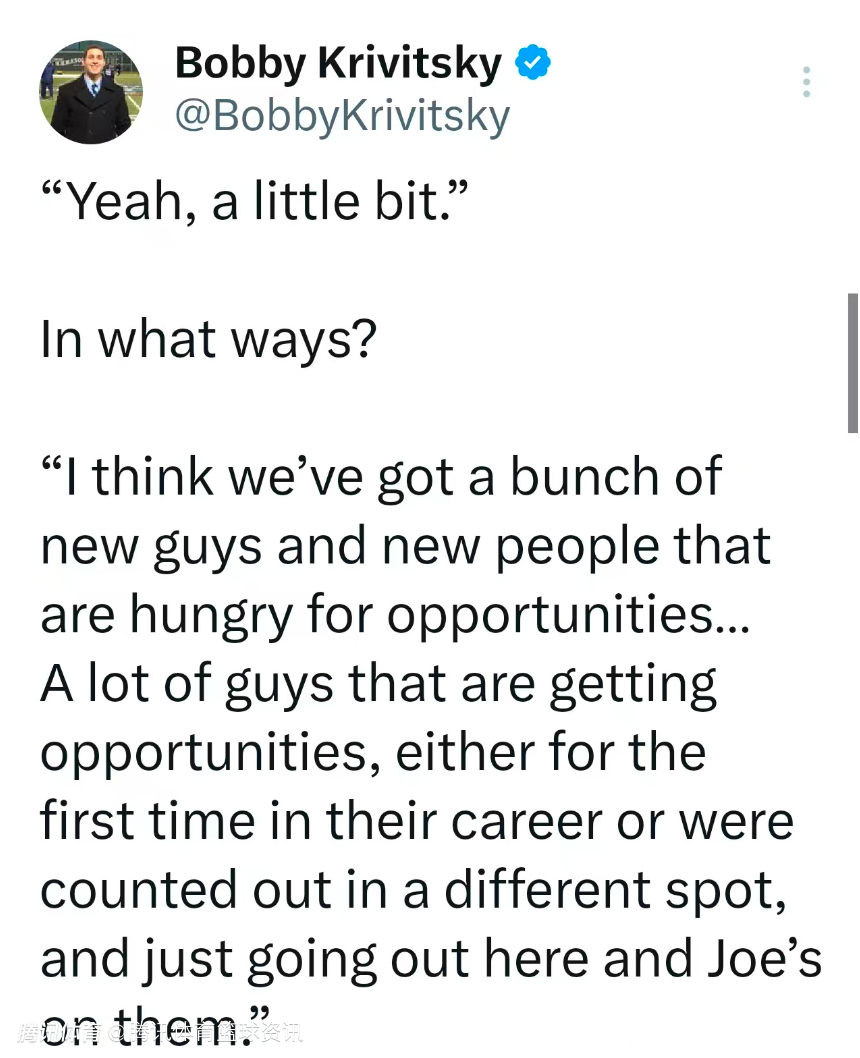Open Bobby Krivitsky's profile picture

[x=91, y=92]
